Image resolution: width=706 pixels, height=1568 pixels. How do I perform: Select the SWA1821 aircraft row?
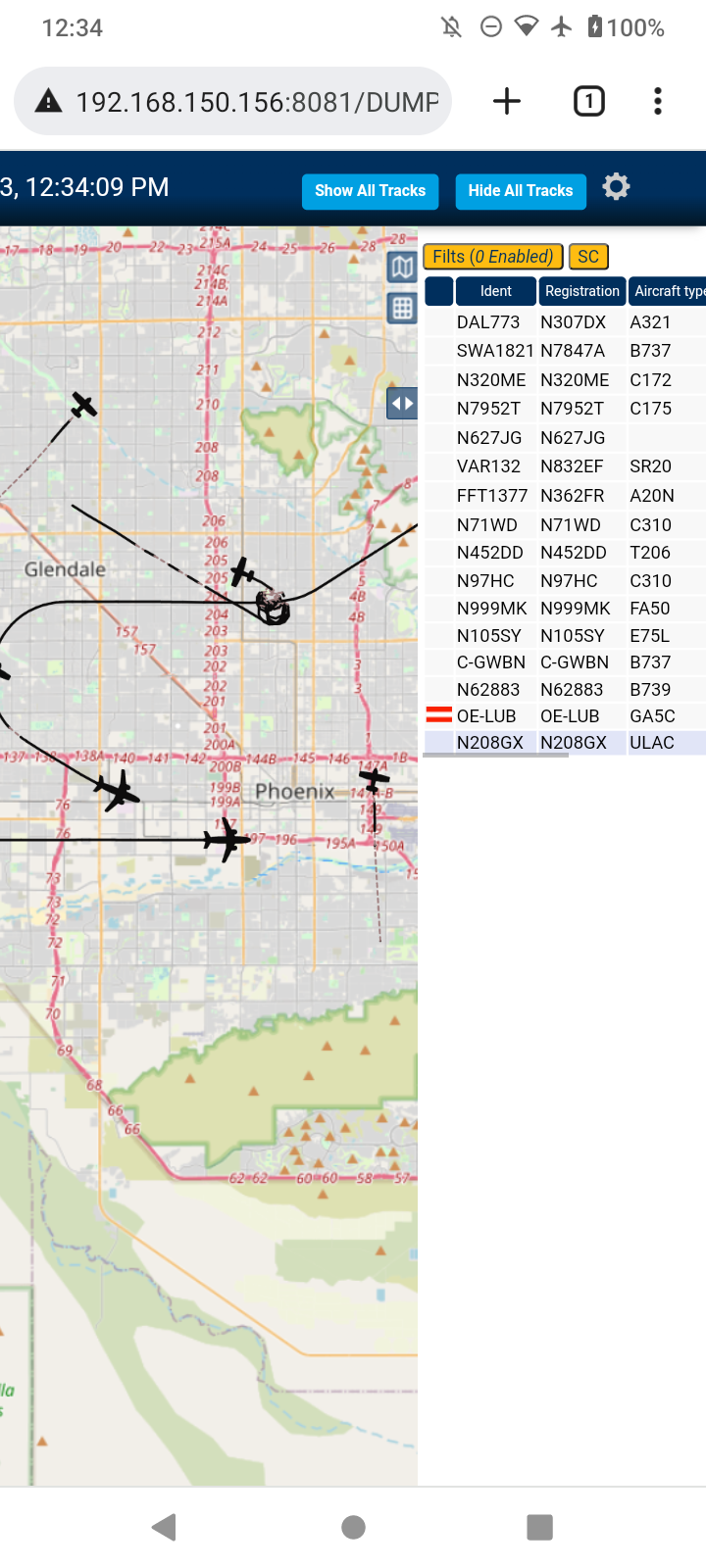click(565, 351)
